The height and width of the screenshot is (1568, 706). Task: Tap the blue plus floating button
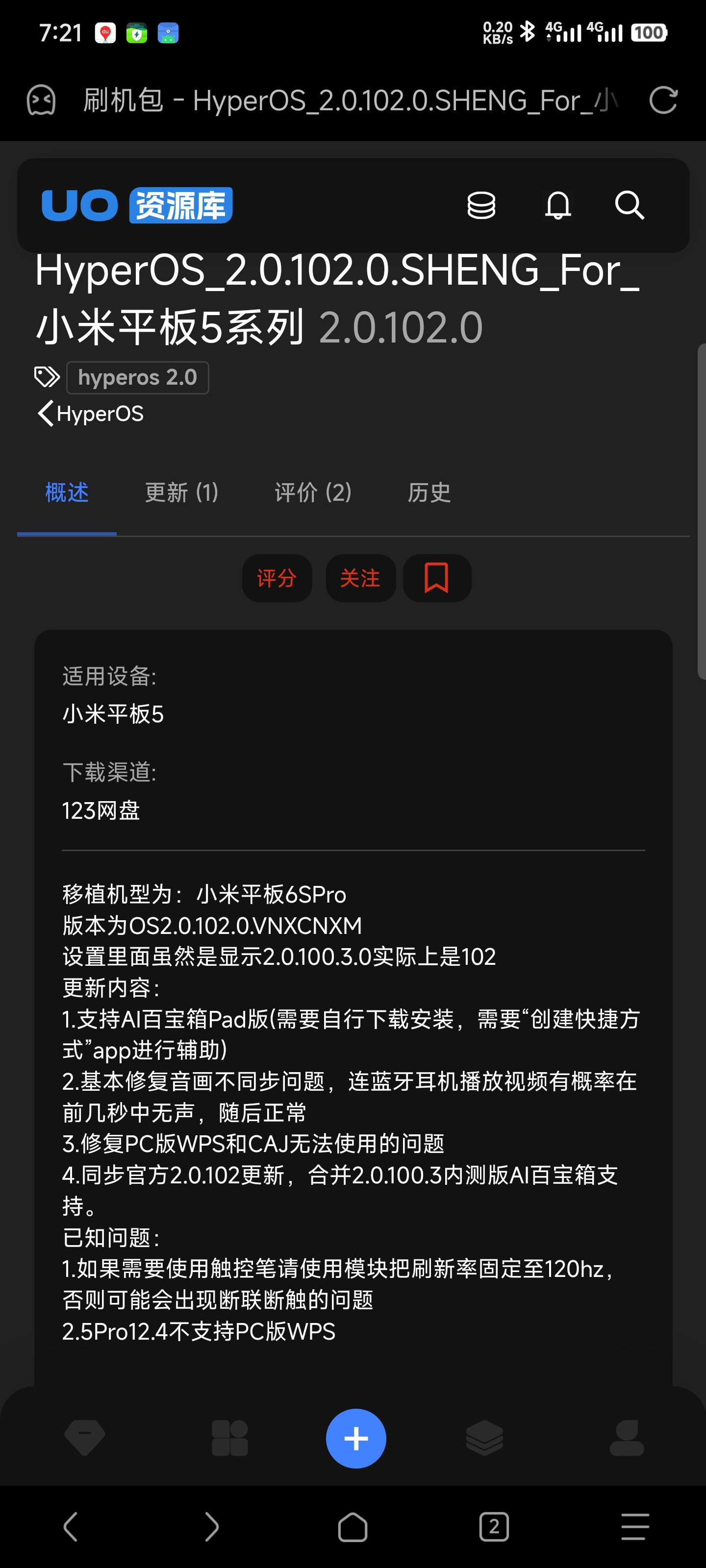[x=356, y=1438]
